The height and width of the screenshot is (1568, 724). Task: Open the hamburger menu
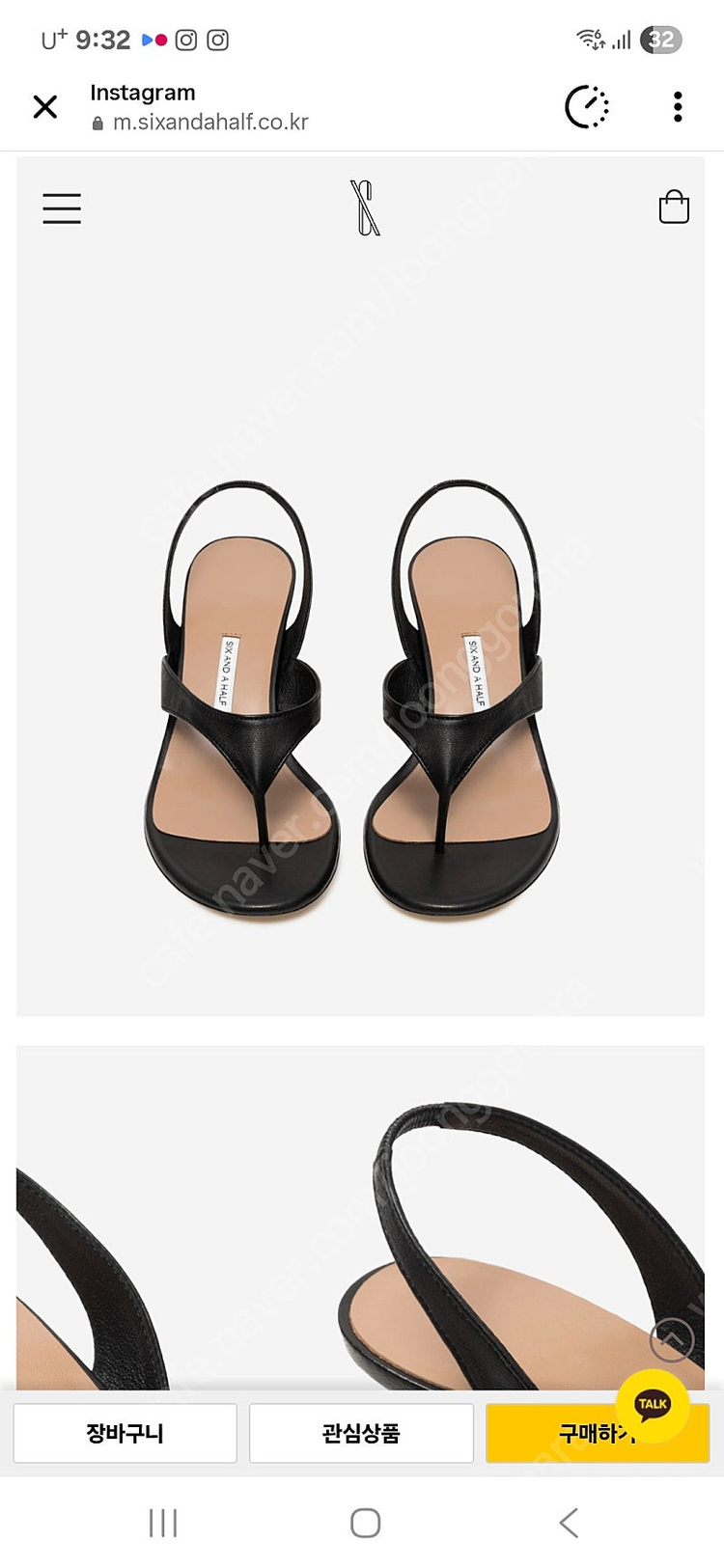62,208
